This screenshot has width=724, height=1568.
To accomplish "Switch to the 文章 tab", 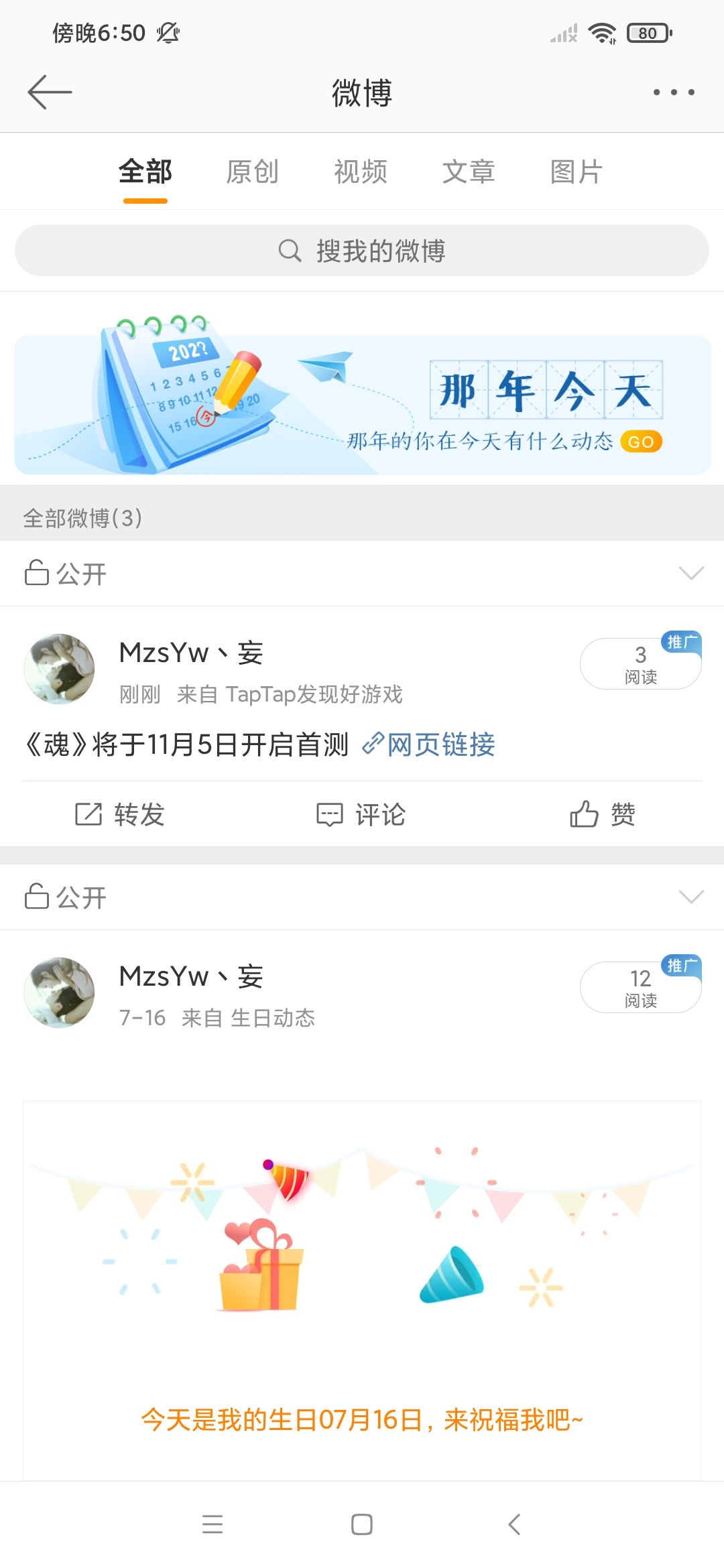I will coord(469,172).
